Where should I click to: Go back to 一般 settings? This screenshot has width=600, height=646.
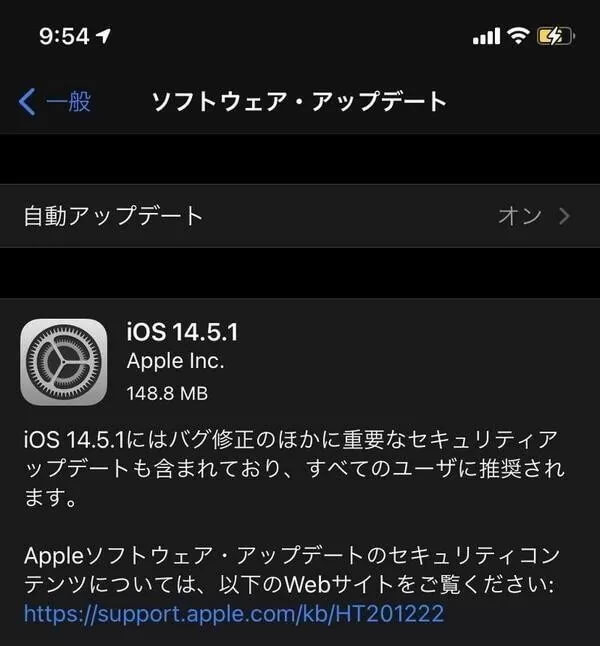pos(56,101)
